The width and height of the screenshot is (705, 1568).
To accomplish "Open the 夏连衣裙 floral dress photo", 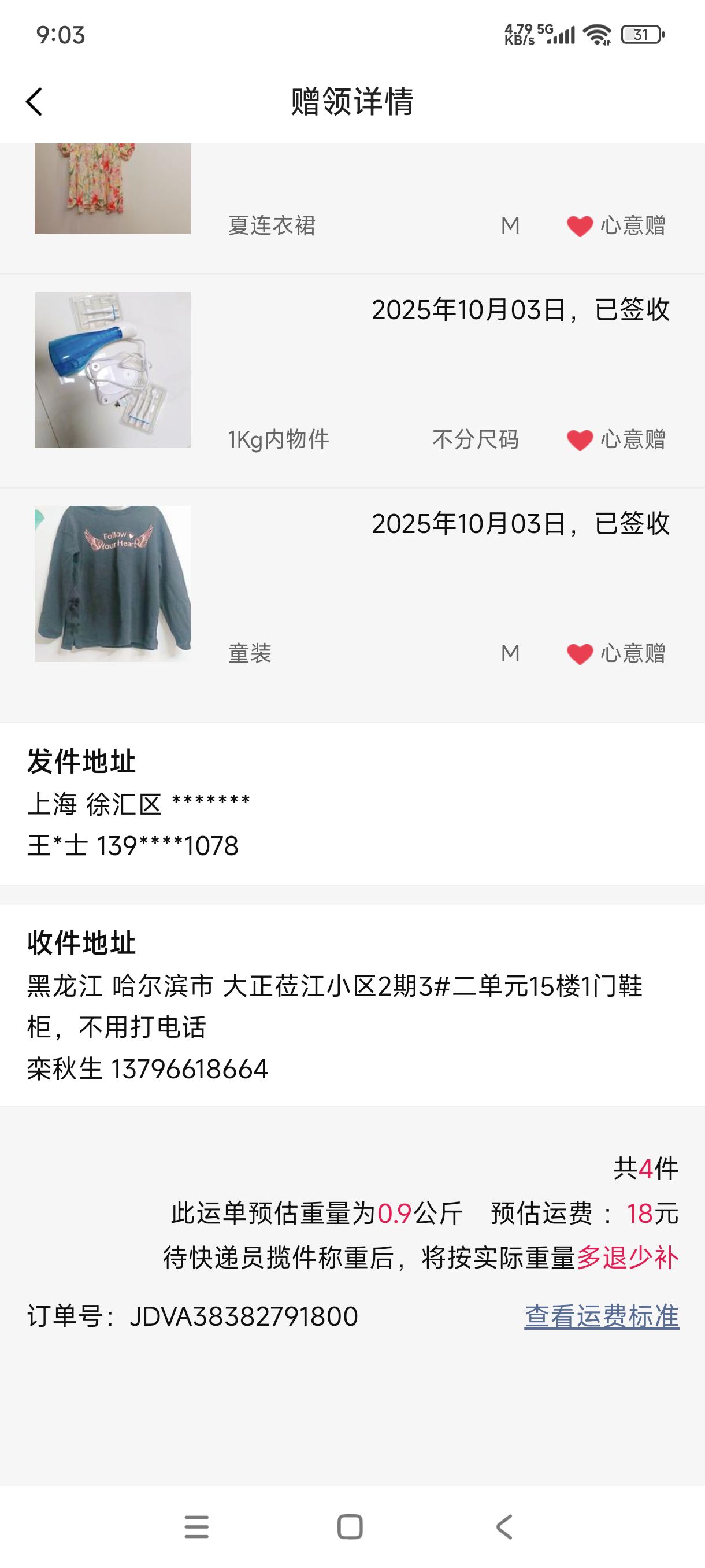I will coord(113,188).
